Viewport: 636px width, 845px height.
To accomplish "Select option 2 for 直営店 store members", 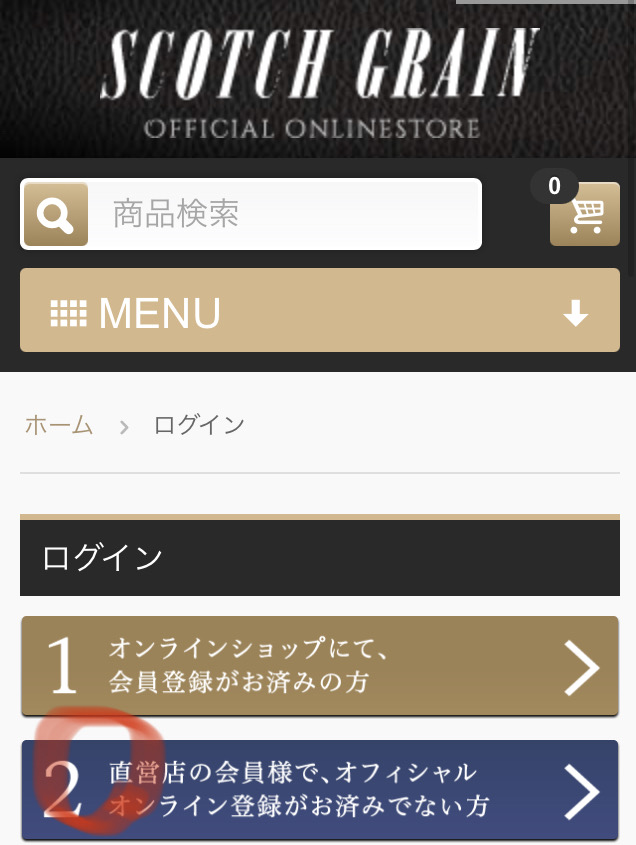I will tap(320, 790).
